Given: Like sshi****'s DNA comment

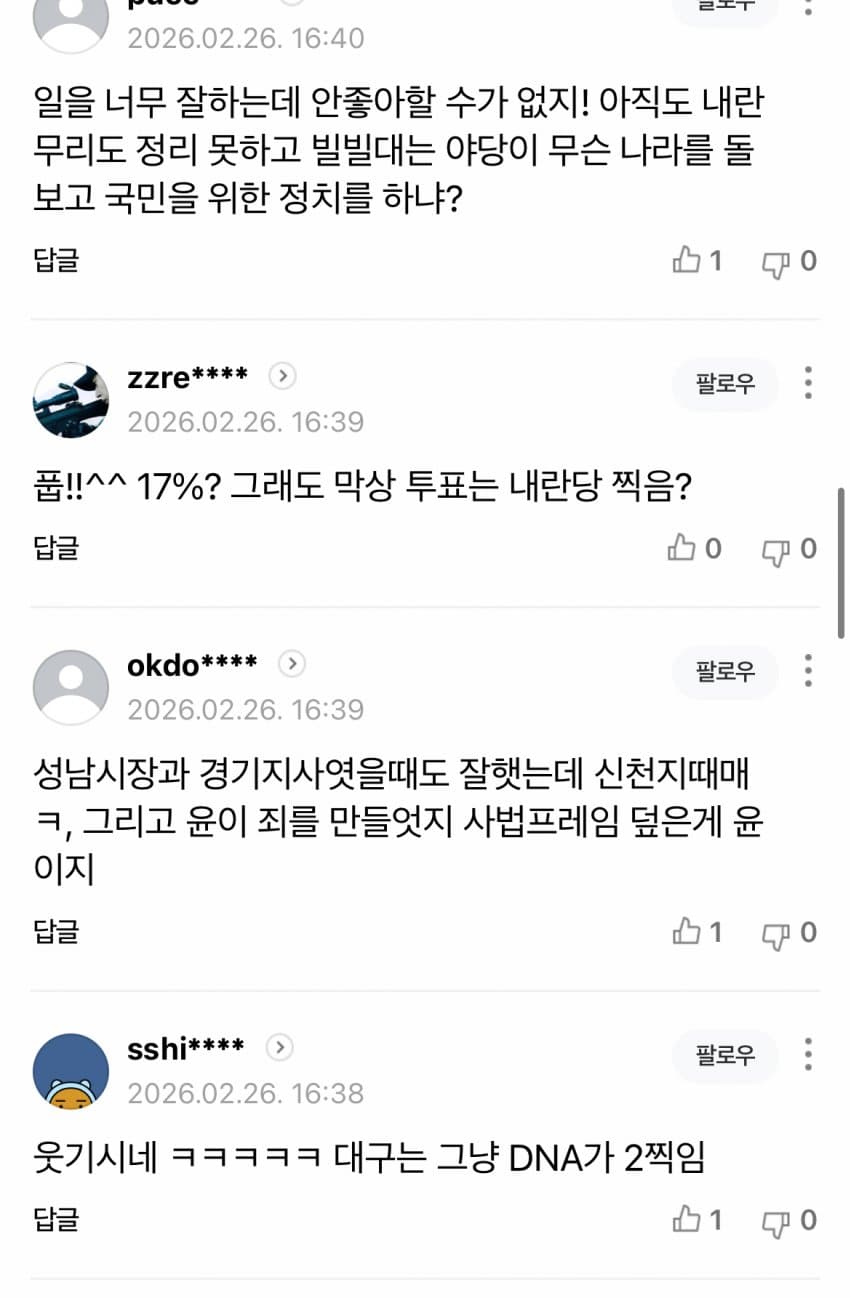Looking at the screenshot, I should coord(697,1220).
